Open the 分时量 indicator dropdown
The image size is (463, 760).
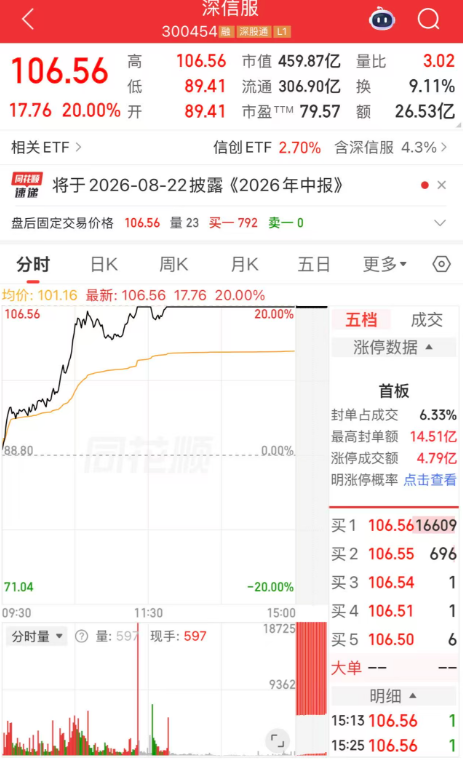coord(37,636)
